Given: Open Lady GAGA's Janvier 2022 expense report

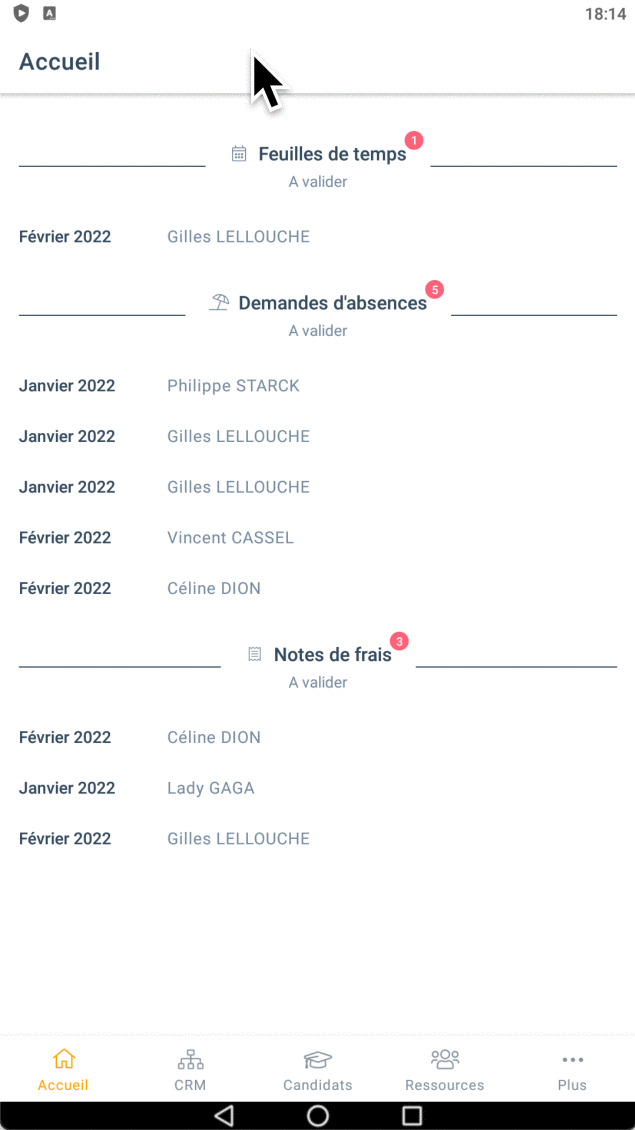Looking at the screenshot, I should pos(317,788).
